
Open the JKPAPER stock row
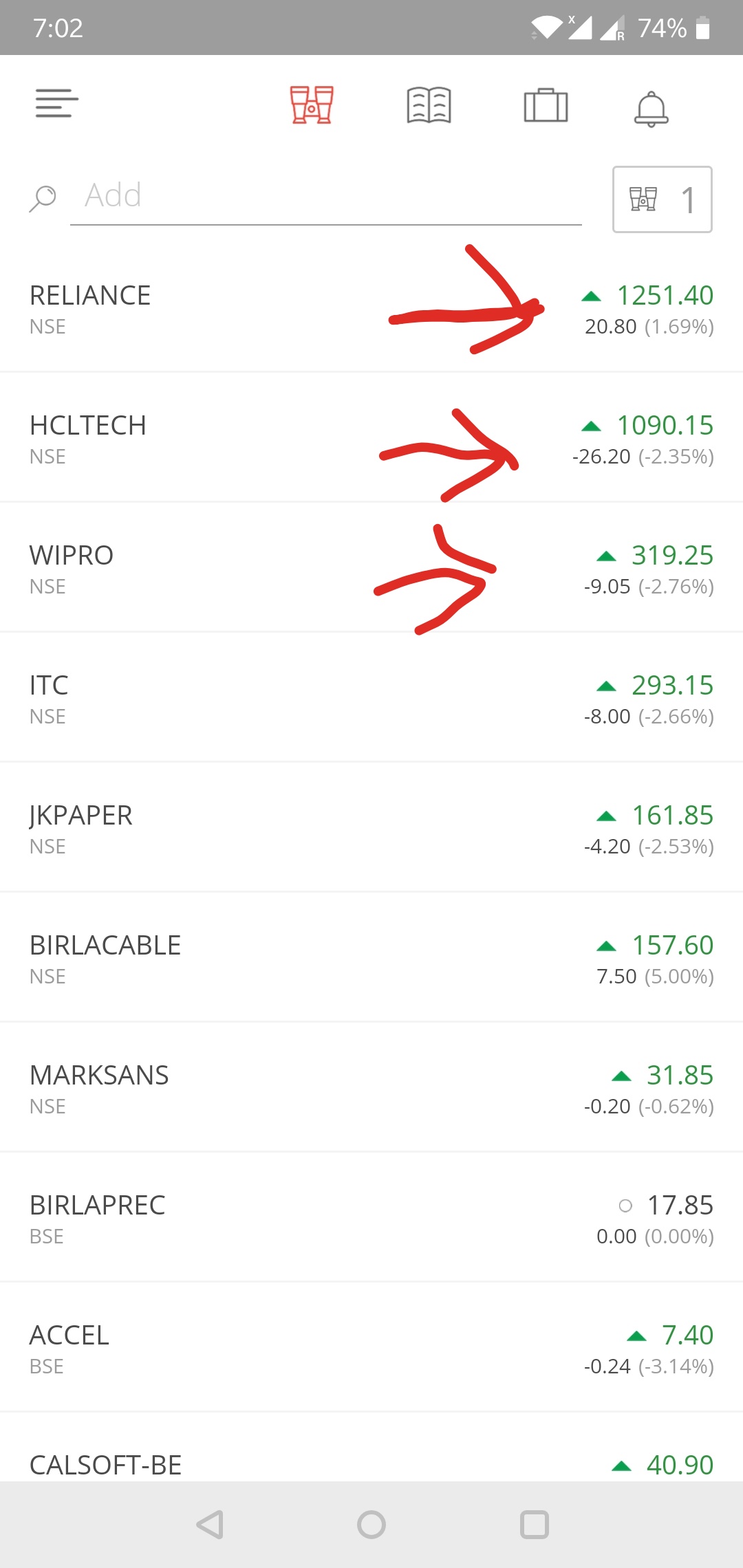[371, 827]
